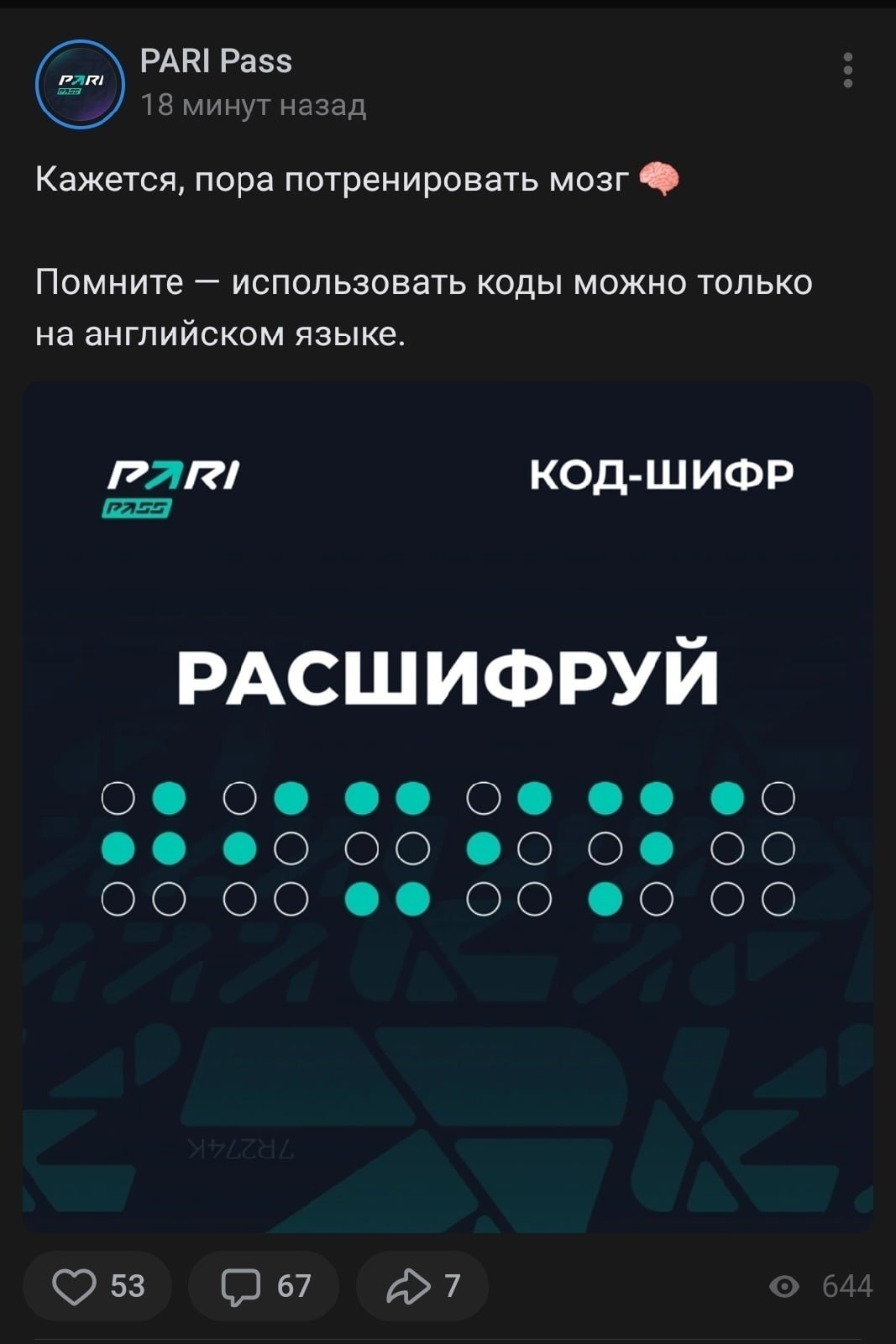Open the PARI Pass community name

(216, 61)
